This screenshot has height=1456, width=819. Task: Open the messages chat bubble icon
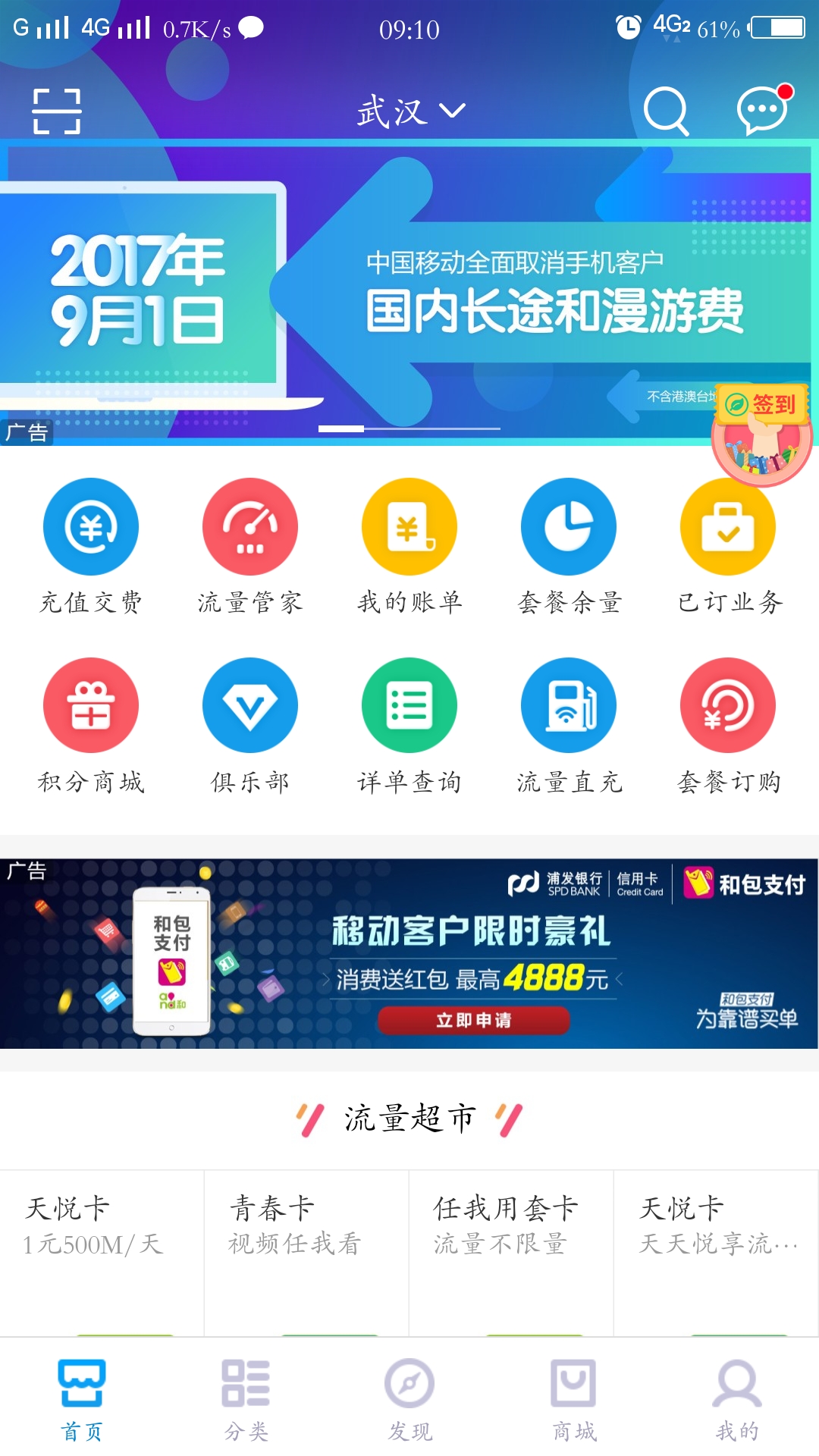coord(764,110)
